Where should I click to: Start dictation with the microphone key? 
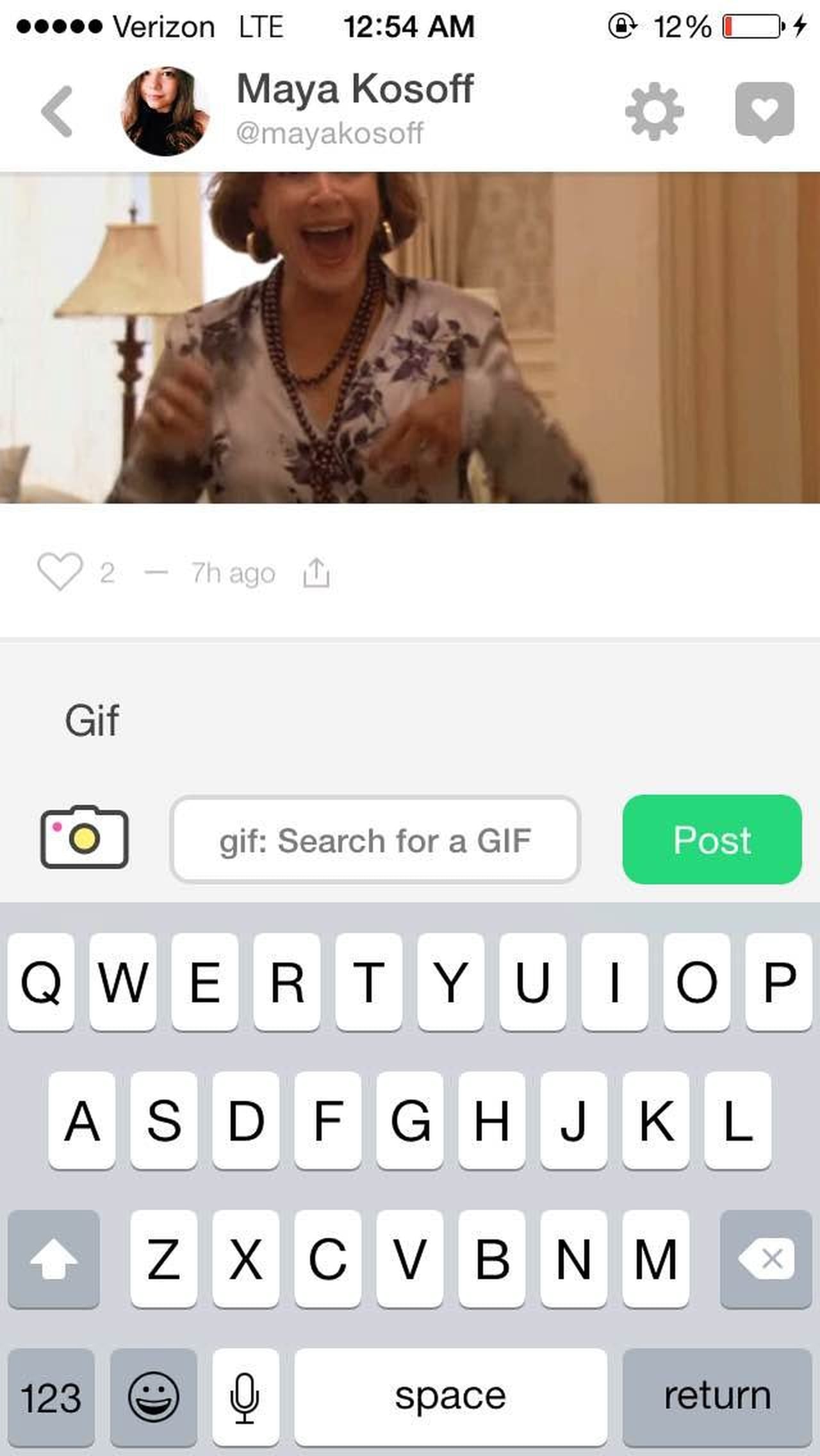coord(245,1397)
